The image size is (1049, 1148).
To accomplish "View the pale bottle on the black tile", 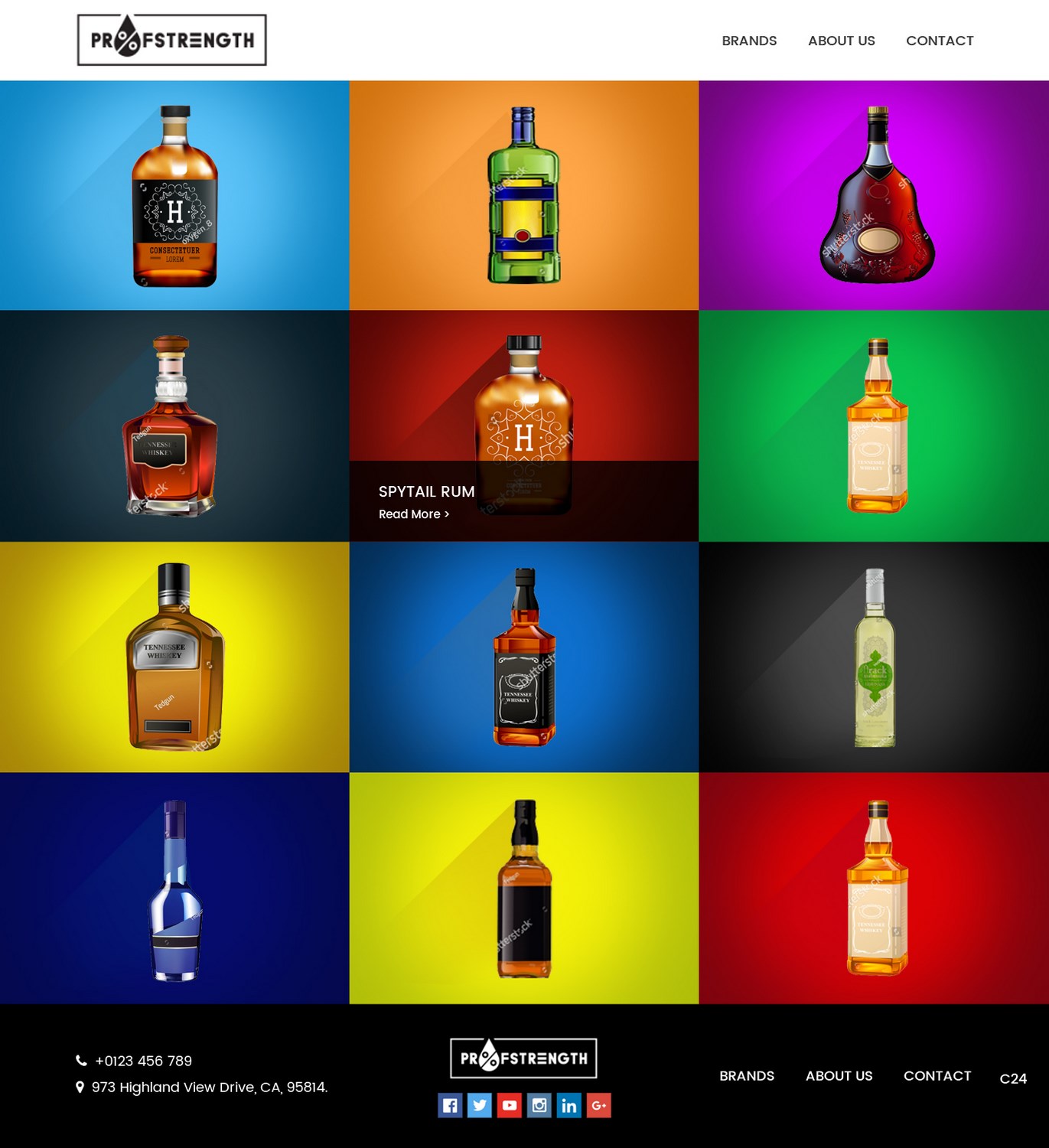I will point(875,657).
